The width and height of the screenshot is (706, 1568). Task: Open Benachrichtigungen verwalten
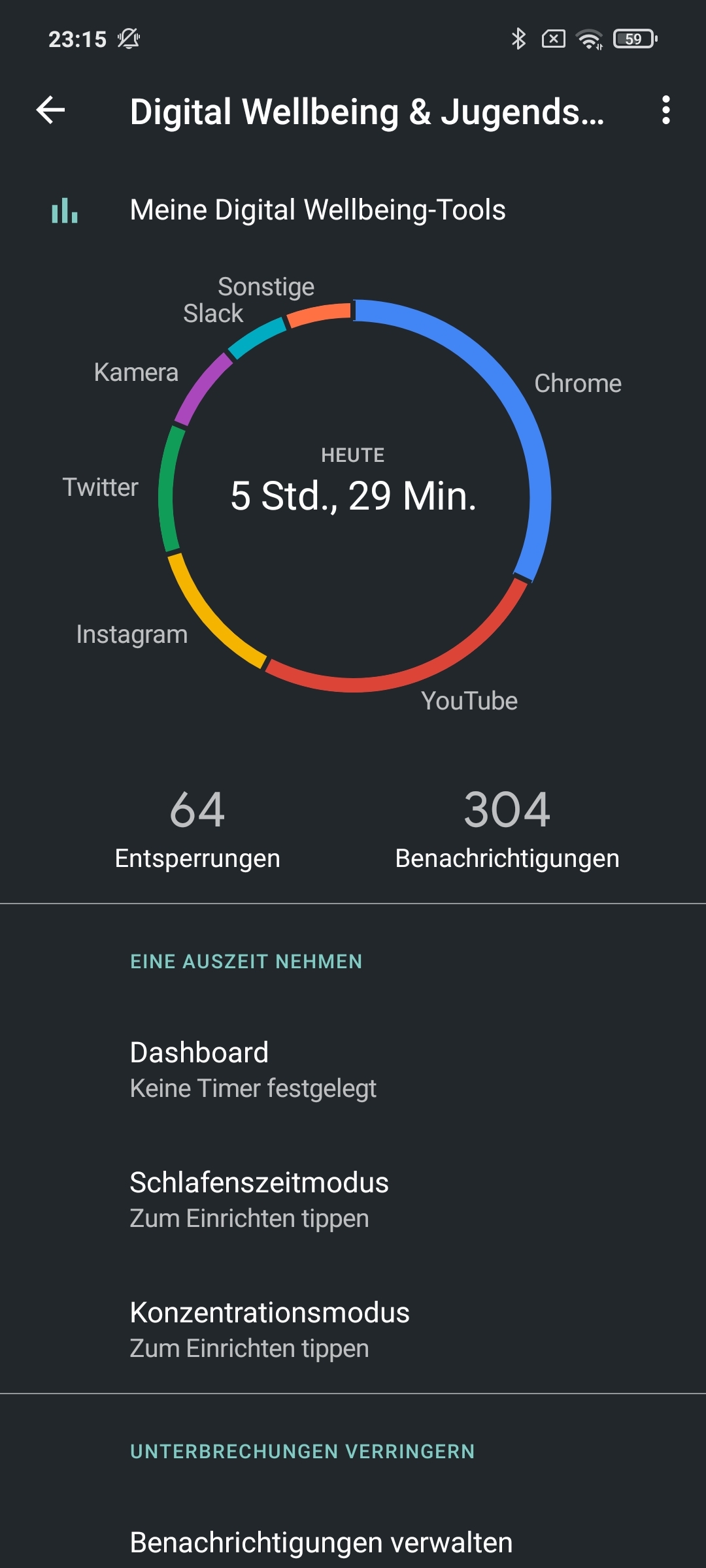[353, 1543]
